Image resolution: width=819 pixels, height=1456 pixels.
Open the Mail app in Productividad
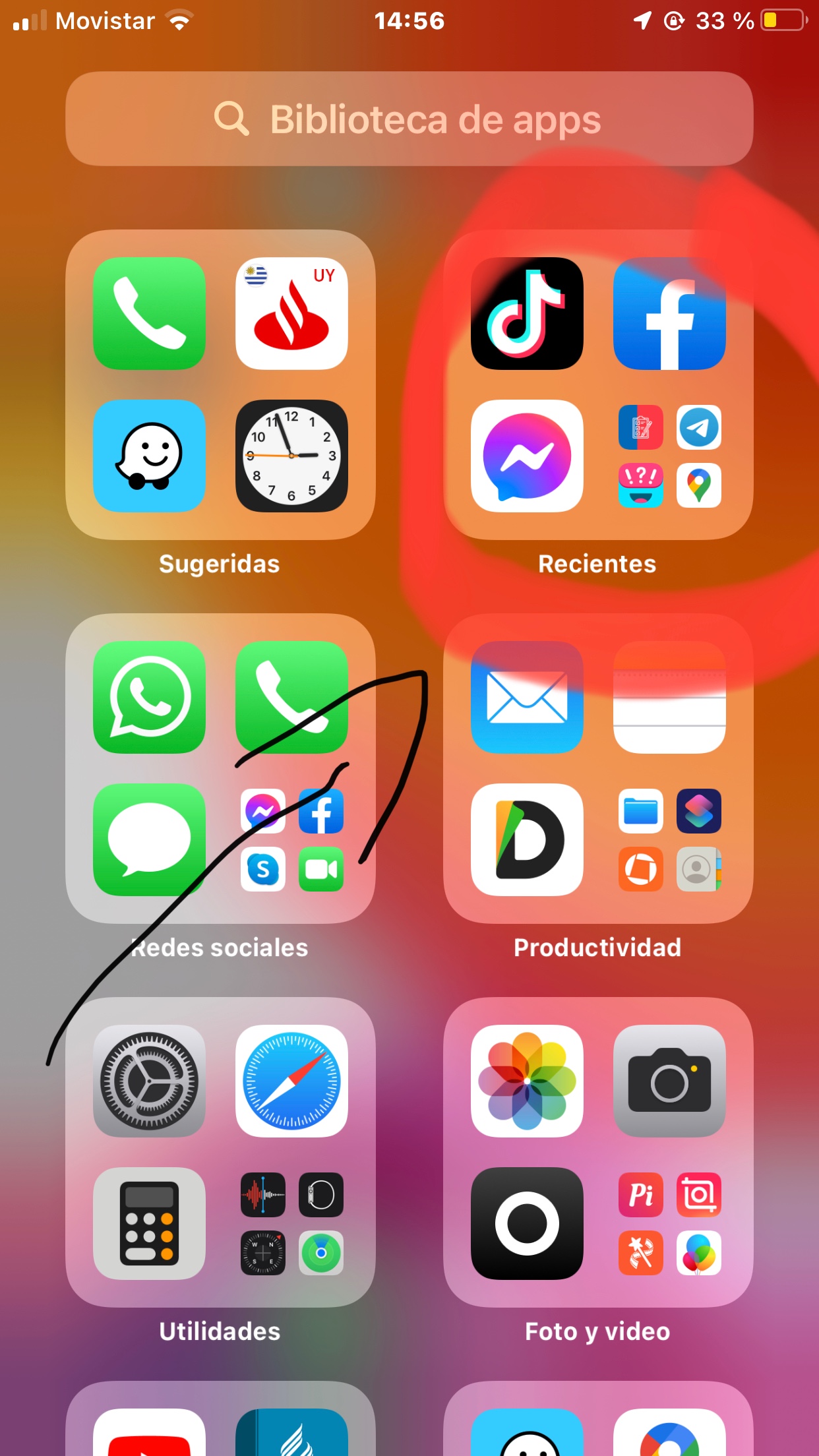click(527, 697)
